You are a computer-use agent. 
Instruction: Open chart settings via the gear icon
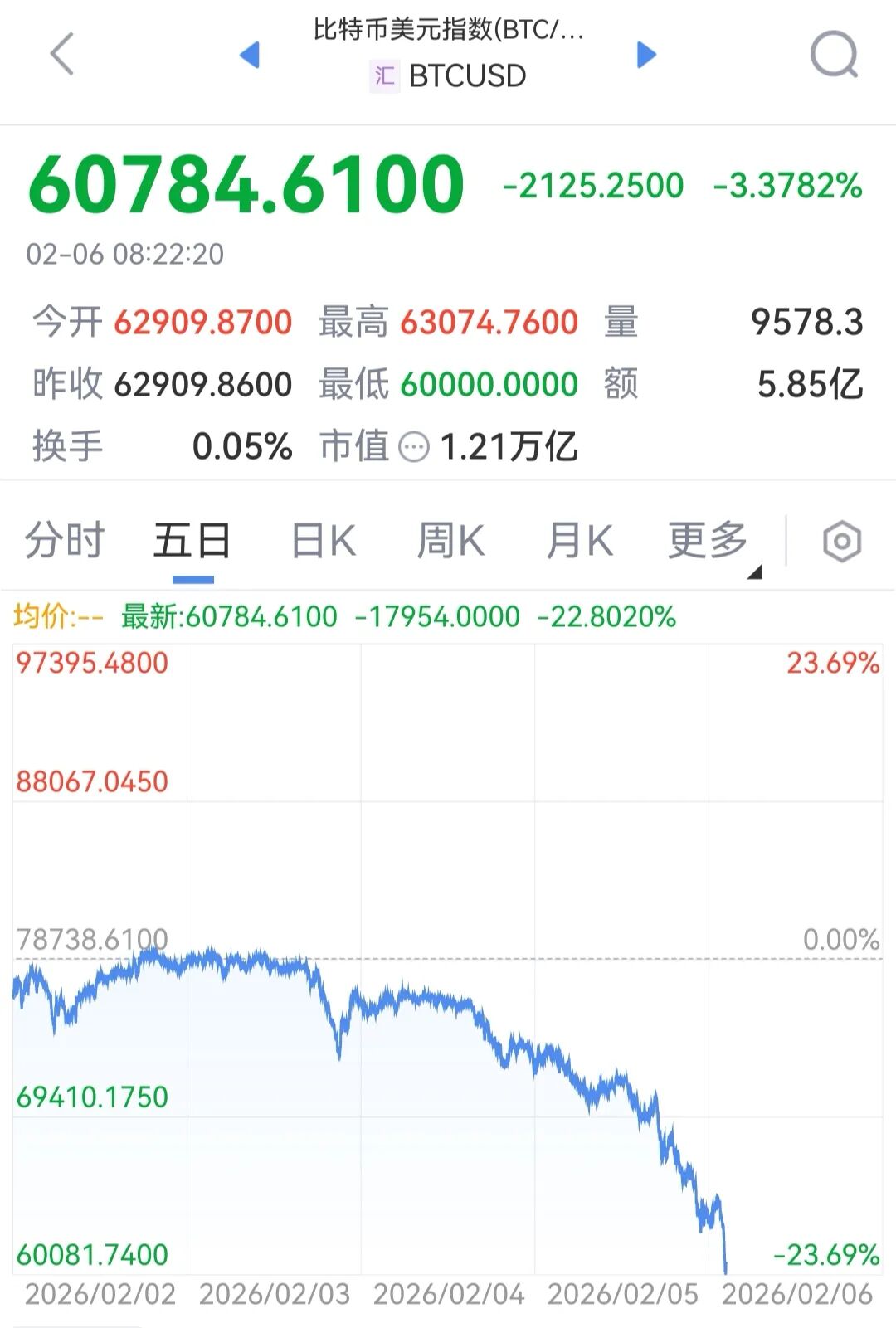843,540
